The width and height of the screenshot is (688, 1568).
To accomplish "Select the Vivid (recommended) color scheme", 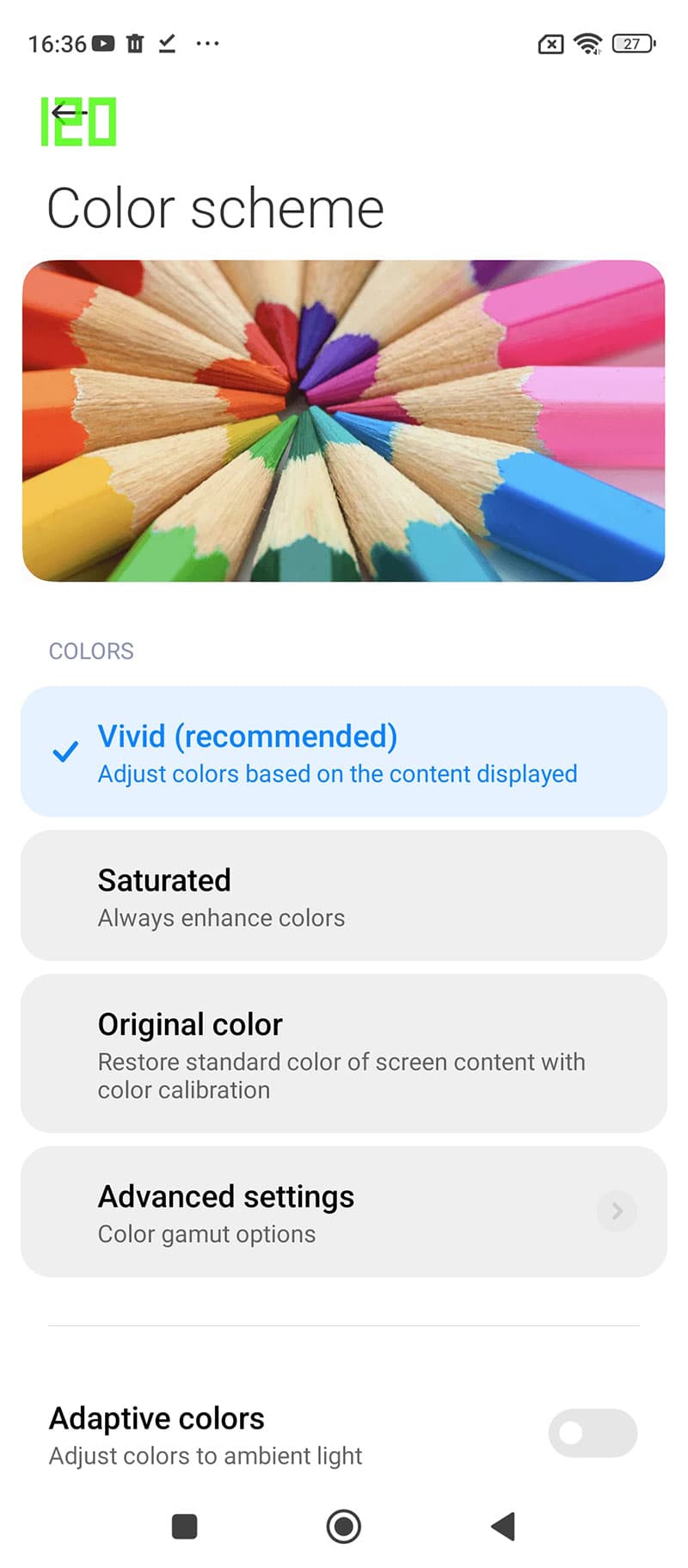I will pos(343,751).
